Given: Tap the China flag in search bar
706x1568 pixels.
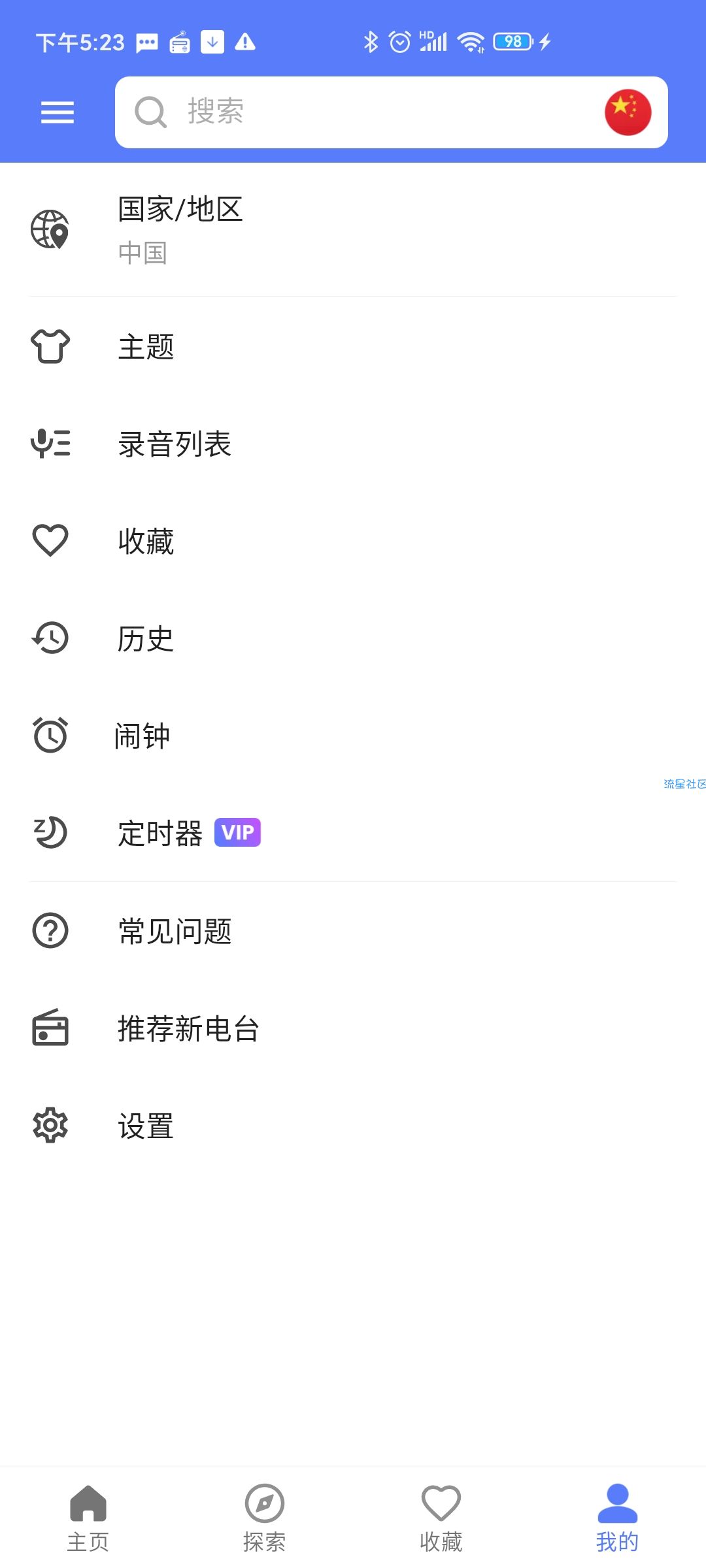Looking at the screenshot, I should tap(628, 112).
